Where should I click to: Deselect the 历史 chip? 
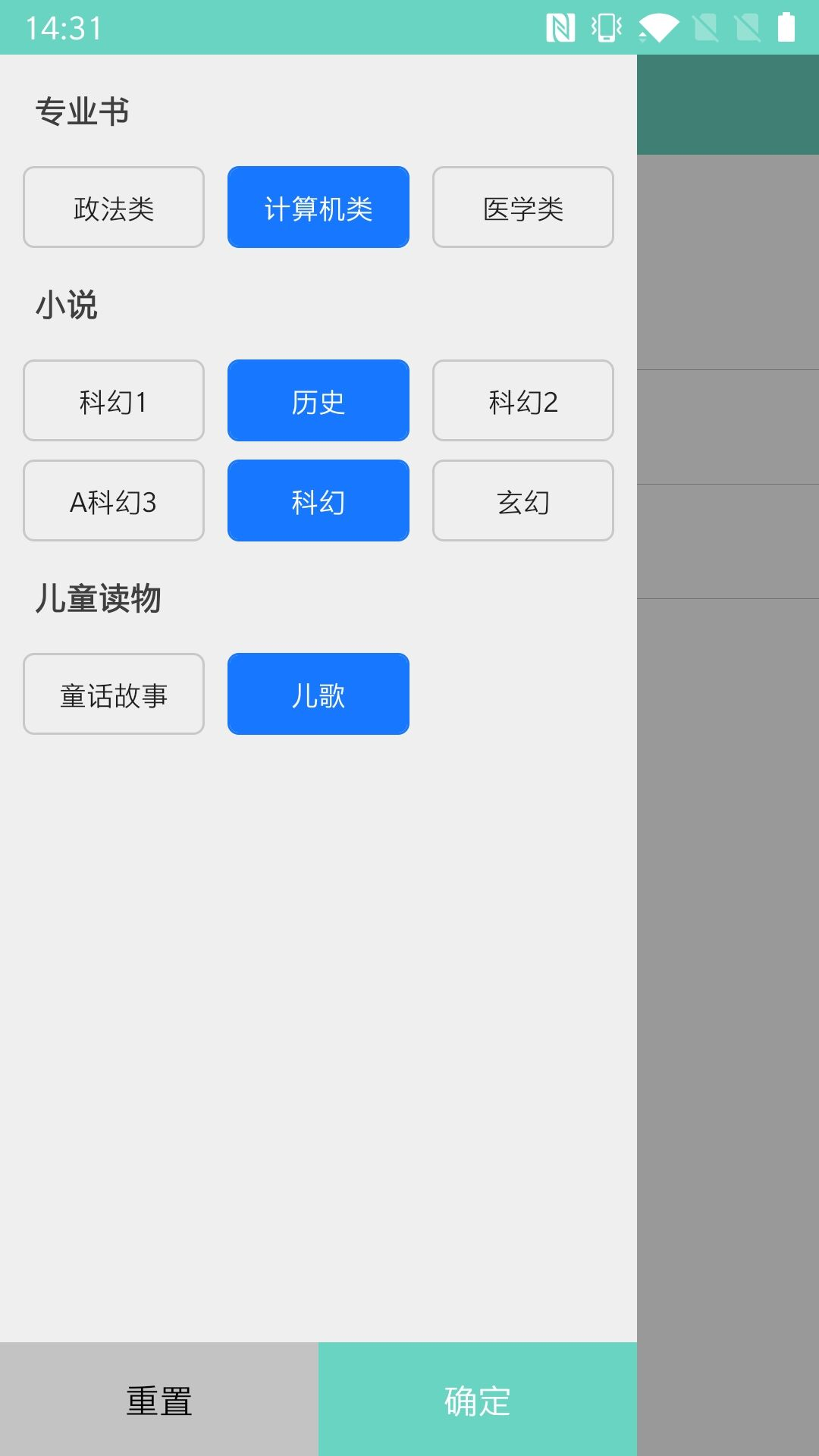(318, 400)
